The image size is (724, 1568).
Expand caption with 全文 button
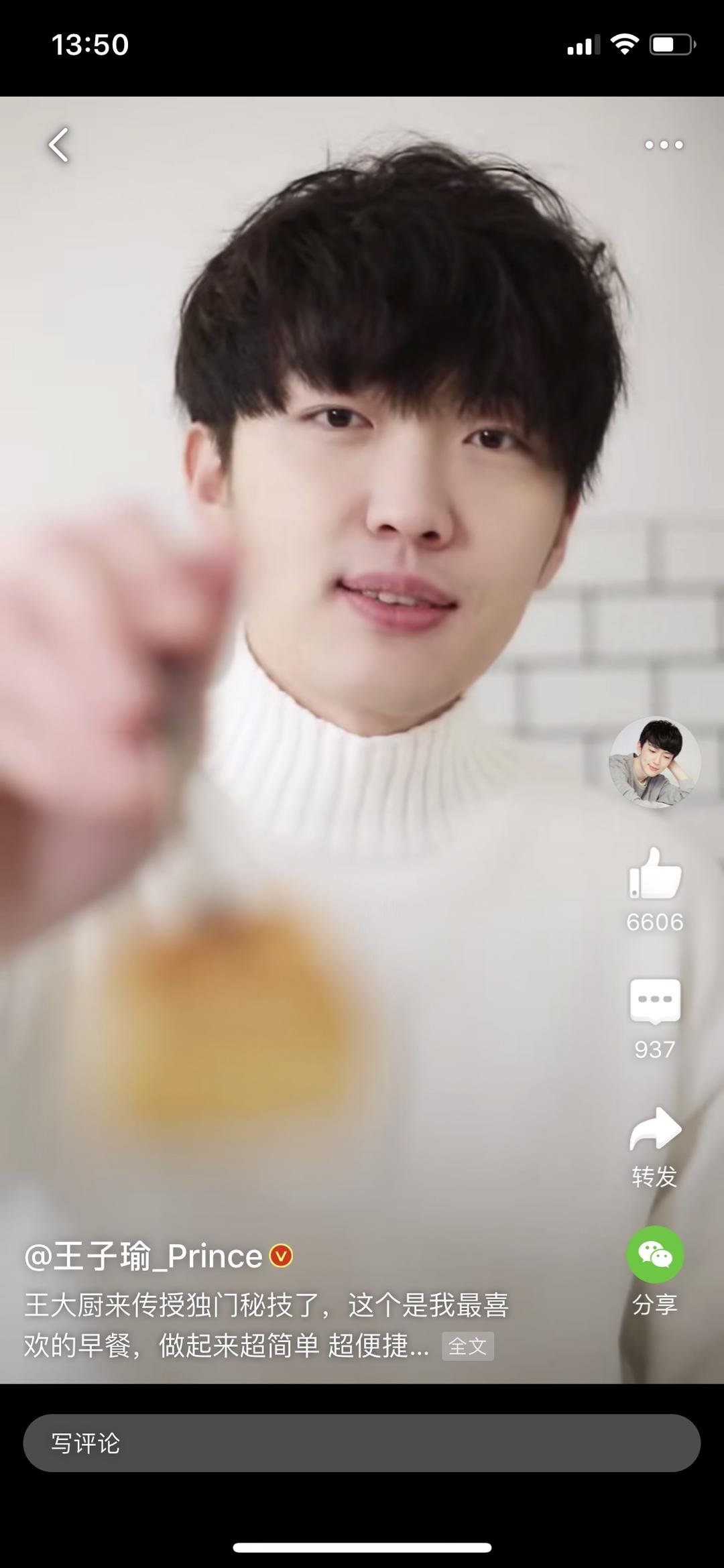click(x=468, y=1346)
